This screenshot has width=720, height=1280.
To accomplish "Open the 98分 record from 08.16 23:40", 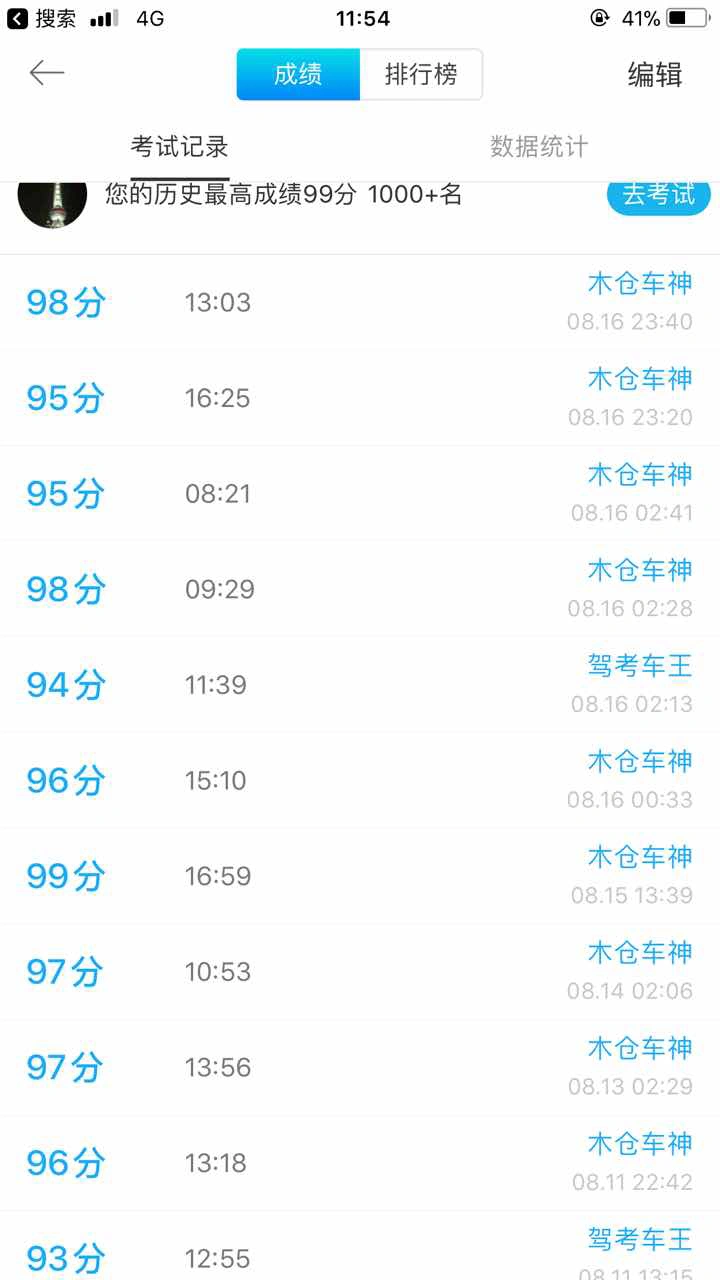I will point(360,302).
